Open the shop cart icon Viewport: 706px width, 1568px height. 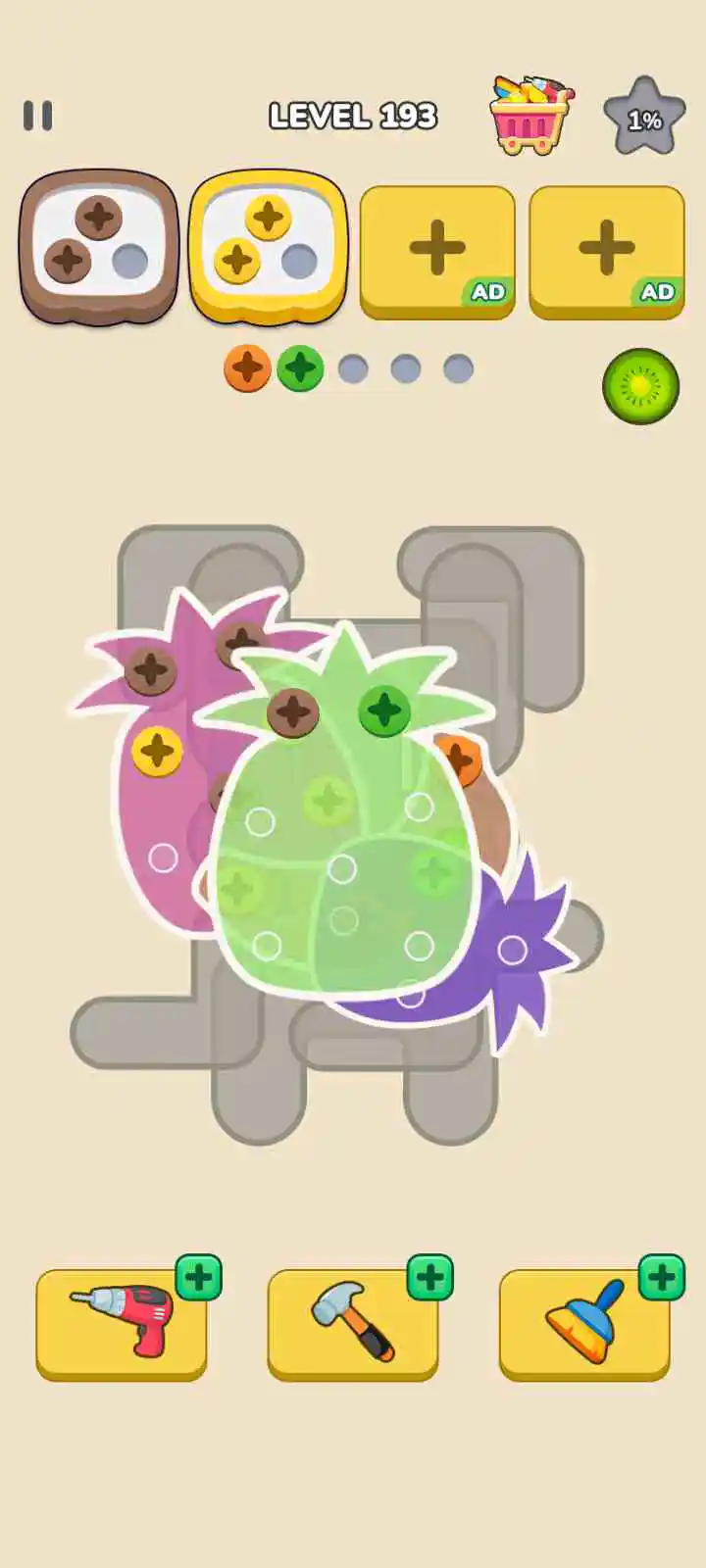tap(530, 116)
